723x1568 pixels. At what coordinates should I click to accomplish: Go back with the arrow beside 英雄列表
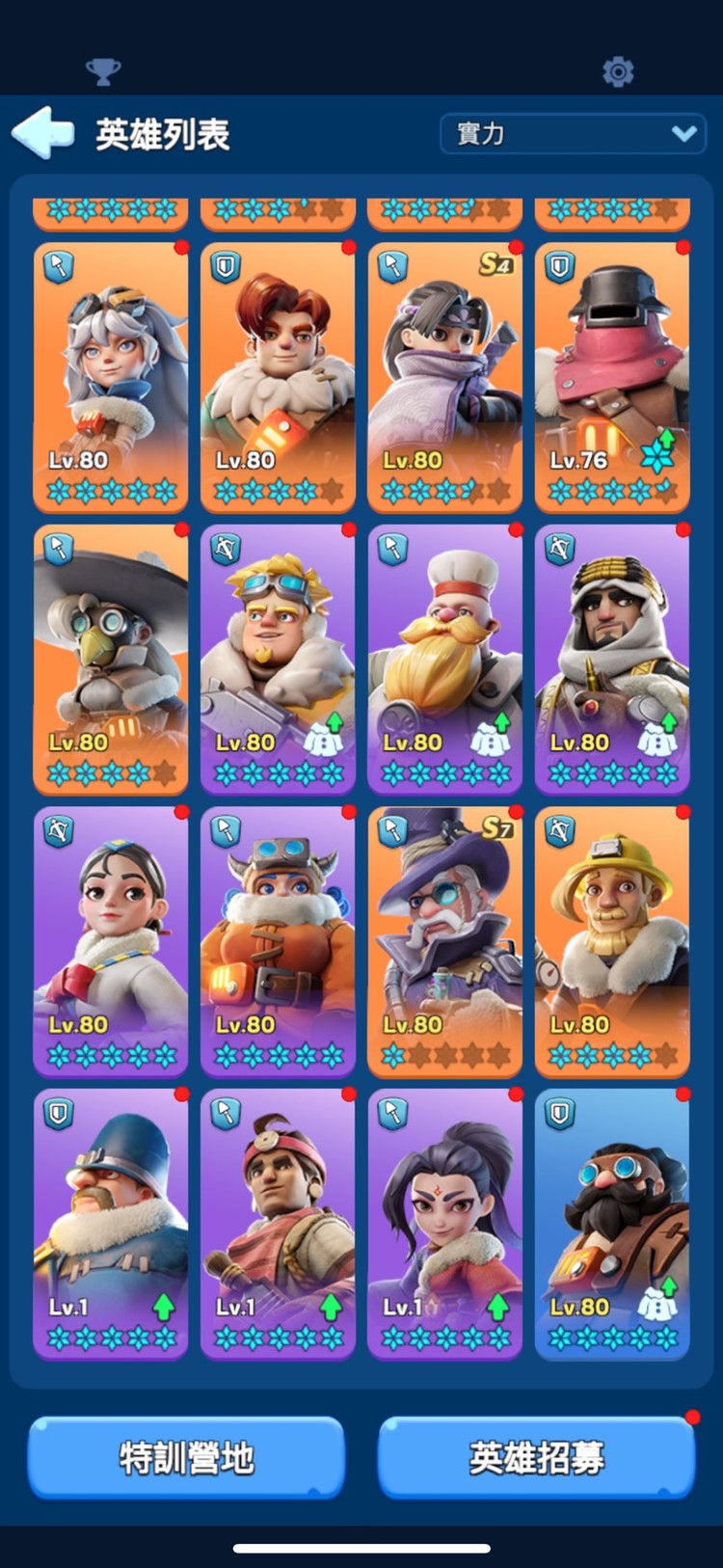[43, 133]
